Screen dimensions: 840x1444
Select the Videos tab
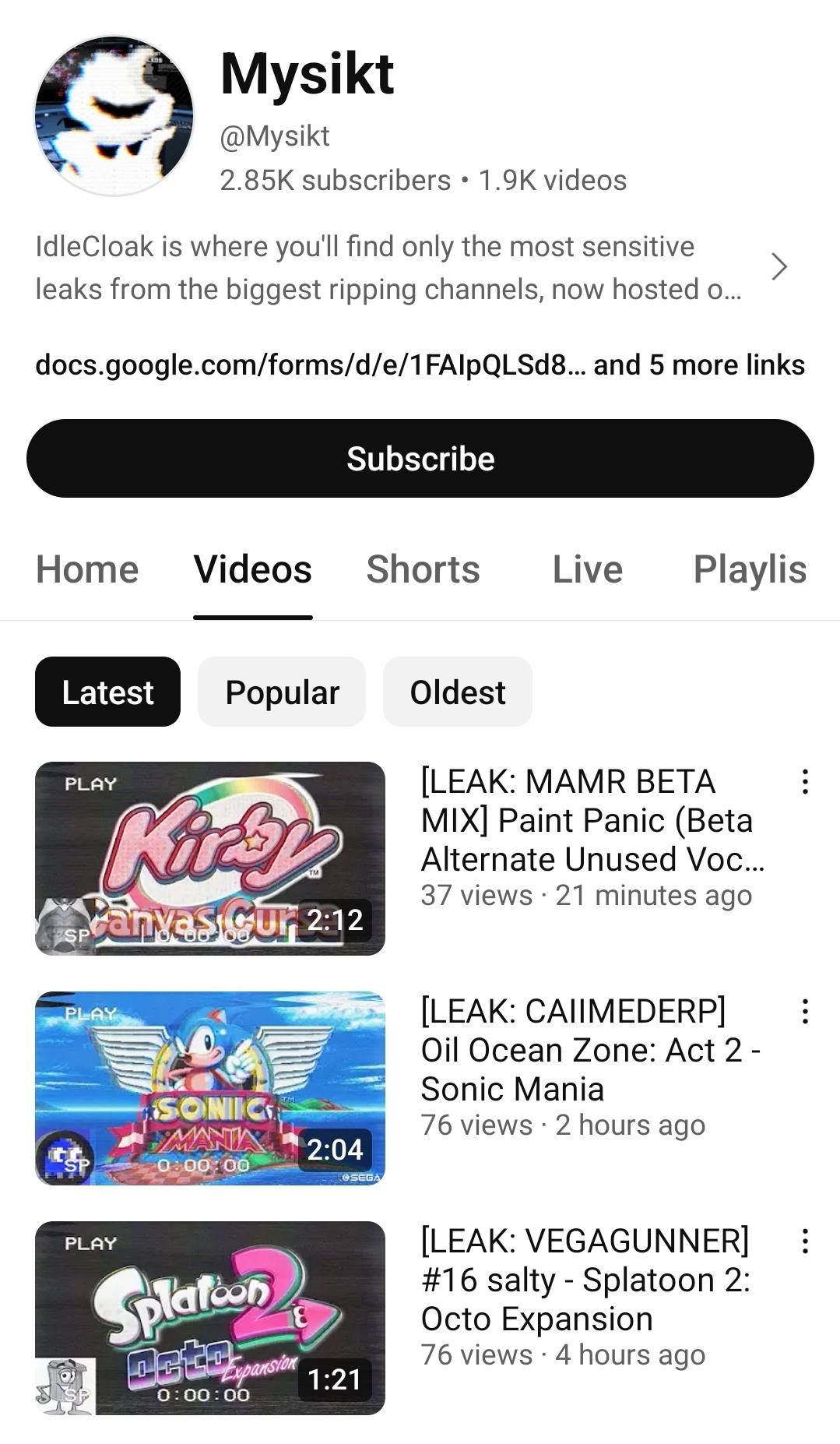(x=253, y=569)
